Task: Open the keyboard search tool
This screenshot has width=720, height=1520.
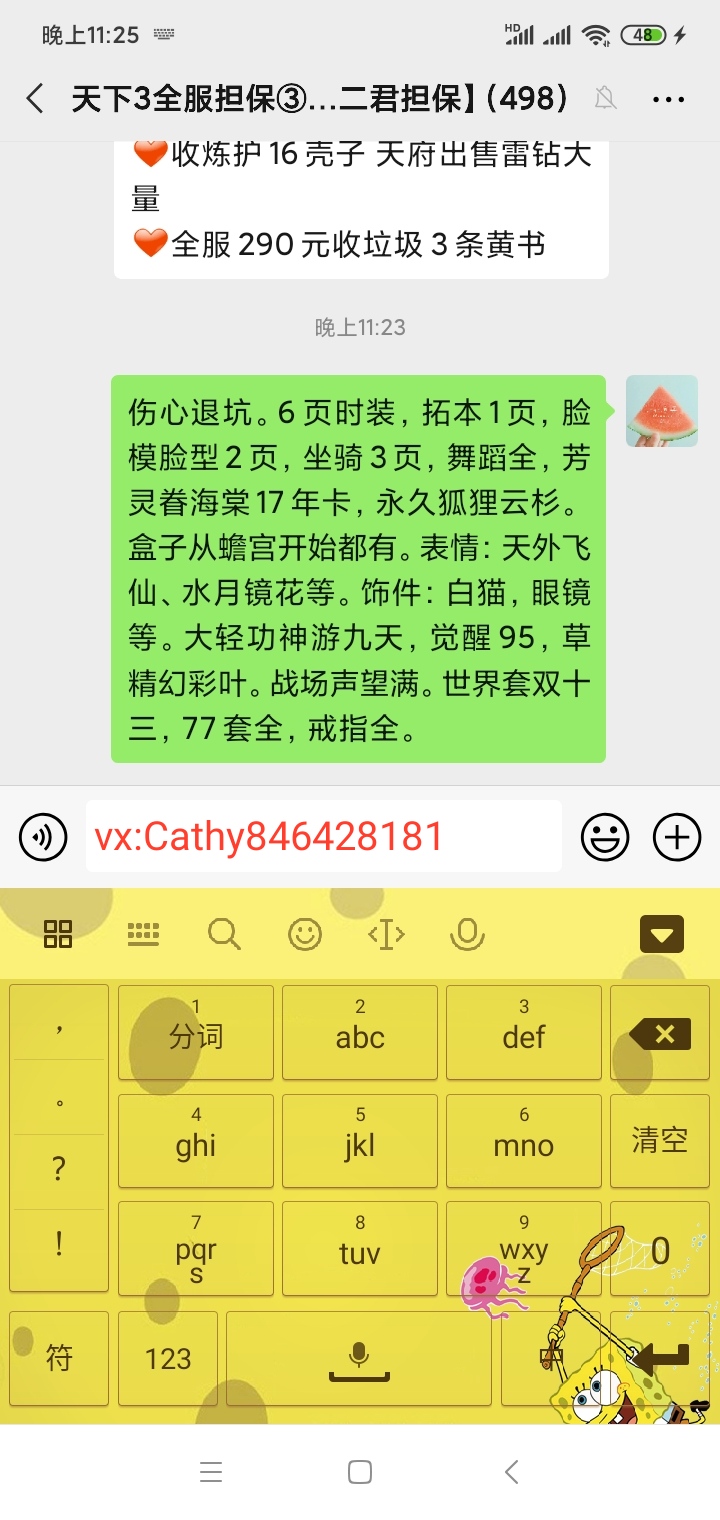Action: coord(224,935)
